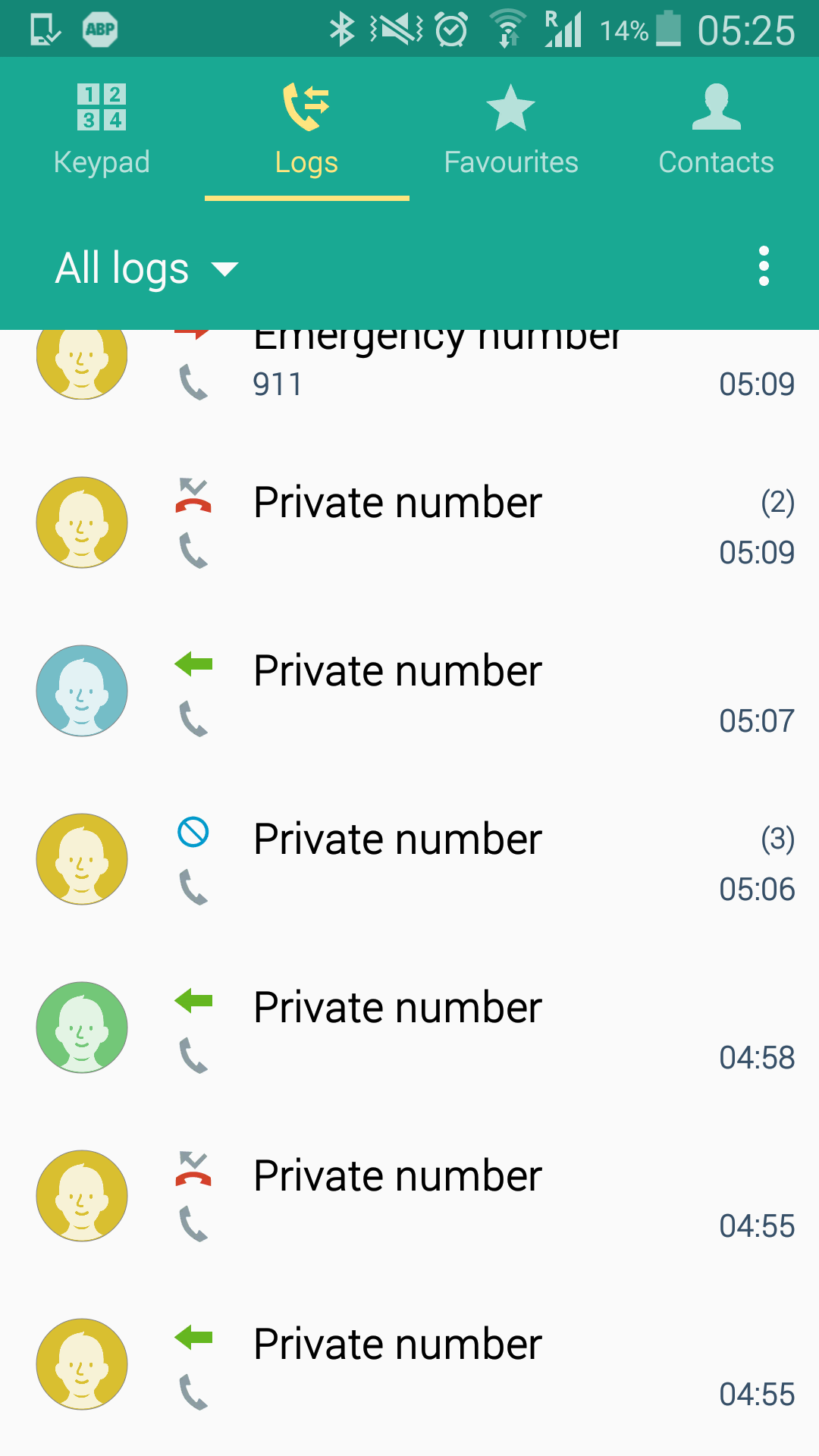Expand the All logs dropdown
The image size is (819, 1456).
(147, 268)
